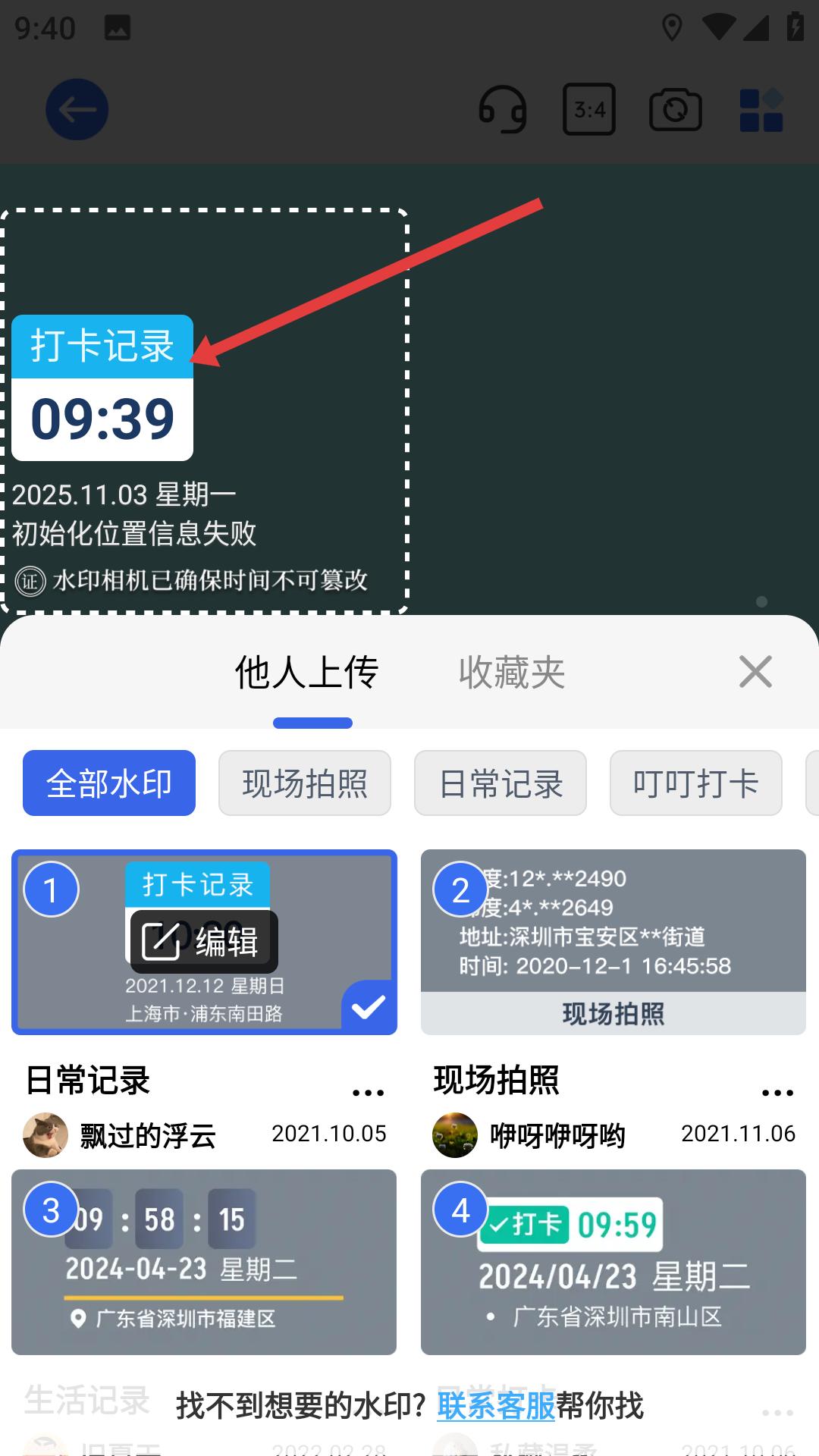The height and width of the screenshot is (1456, 819).
Task: Switch to the 收藏夹 tab
Action: (x=510, y=672)
